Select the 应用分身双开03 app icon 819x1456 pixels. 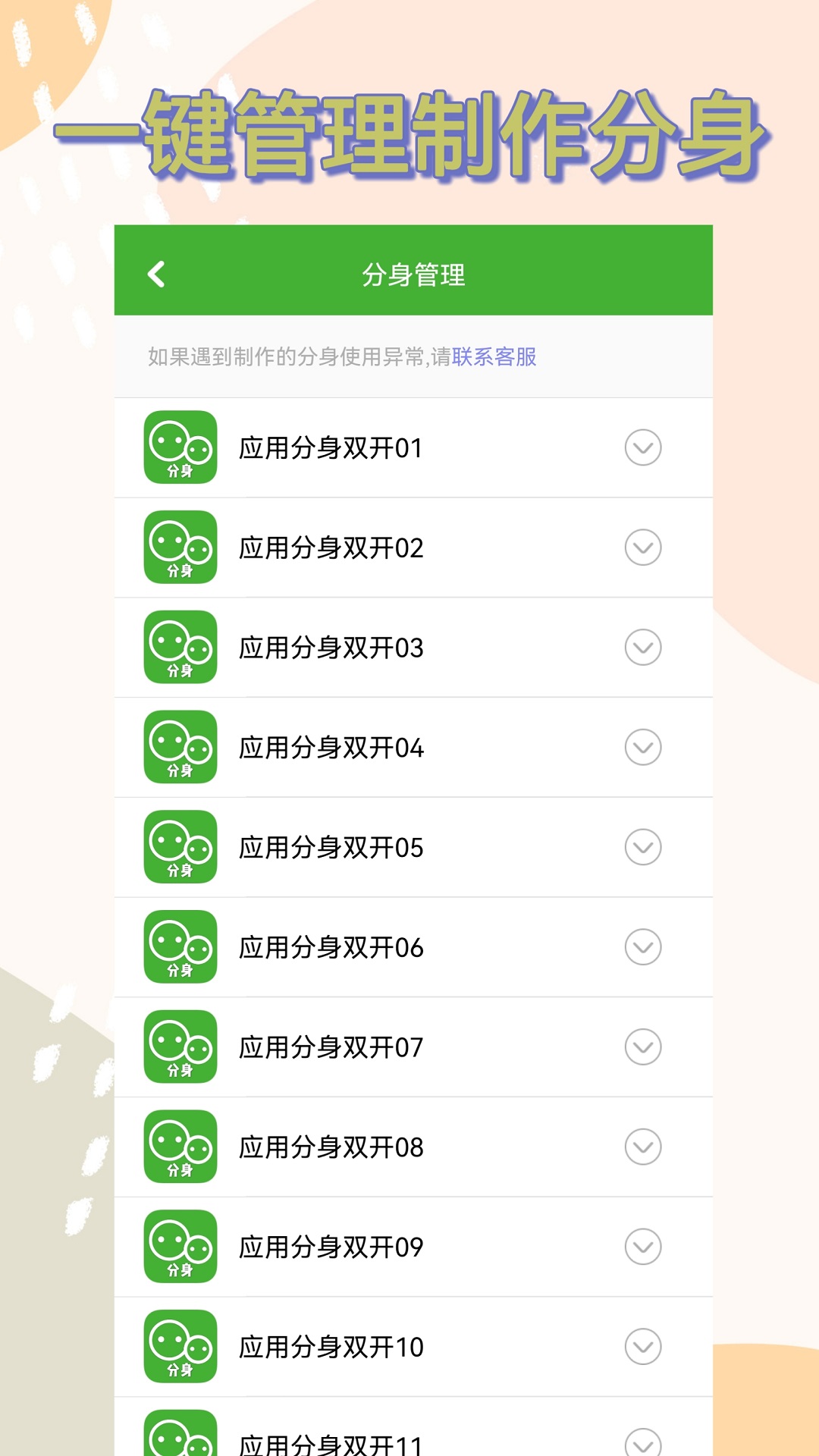180,648
